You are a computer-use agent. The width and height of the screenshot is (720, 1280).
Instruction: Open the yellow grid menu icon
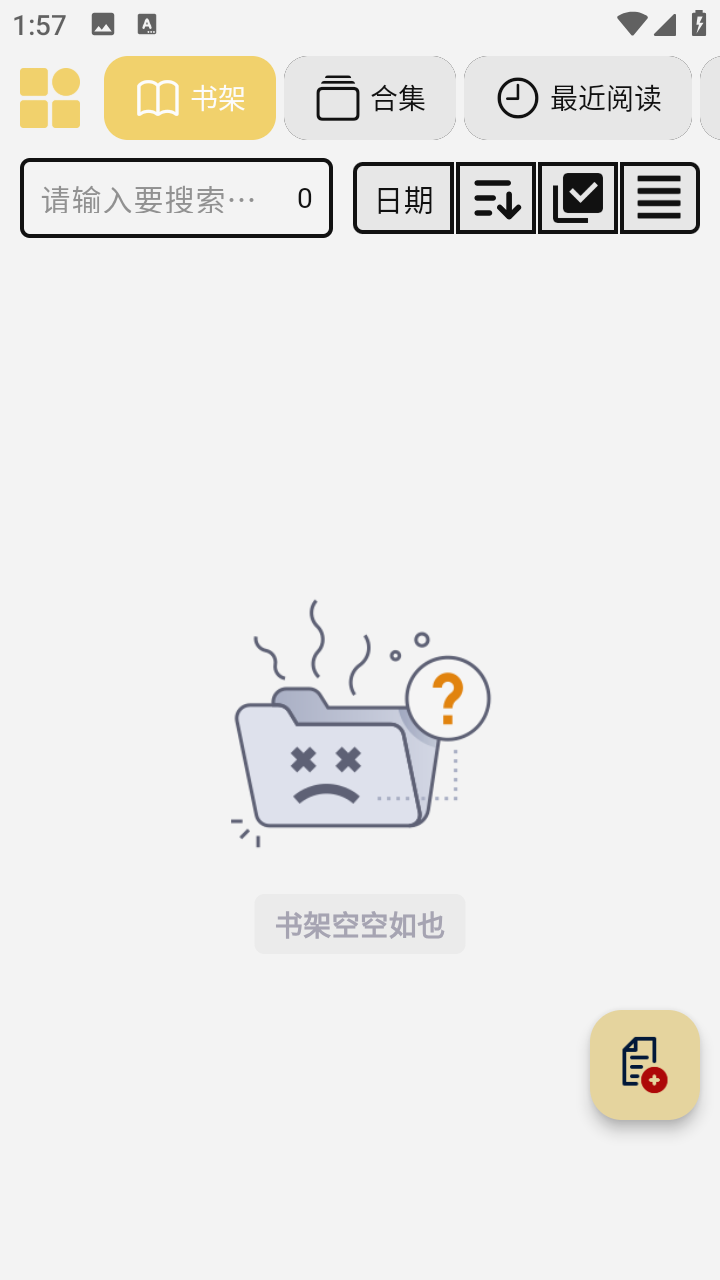click(x=50, y=98)
